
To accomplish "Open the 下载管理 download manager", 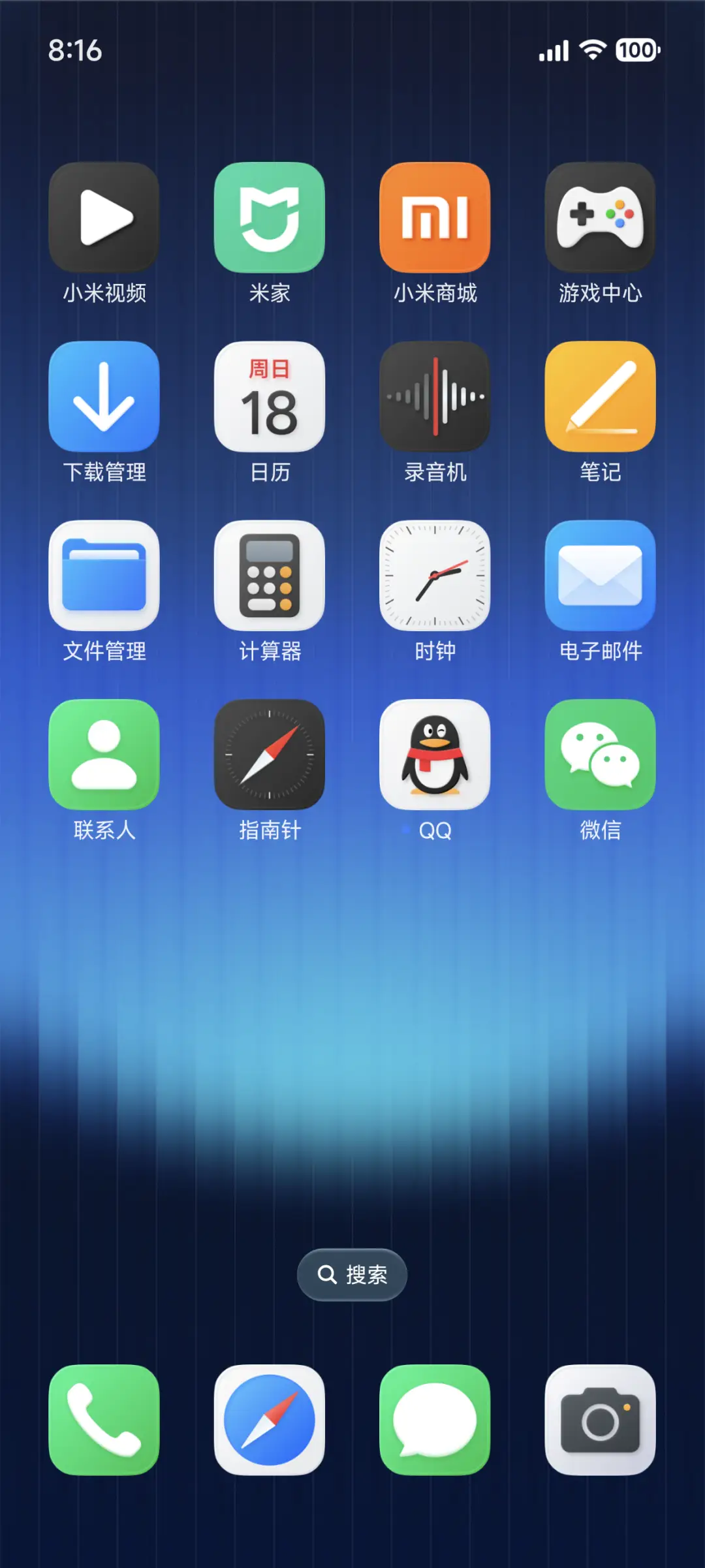I will coord(104,397).
